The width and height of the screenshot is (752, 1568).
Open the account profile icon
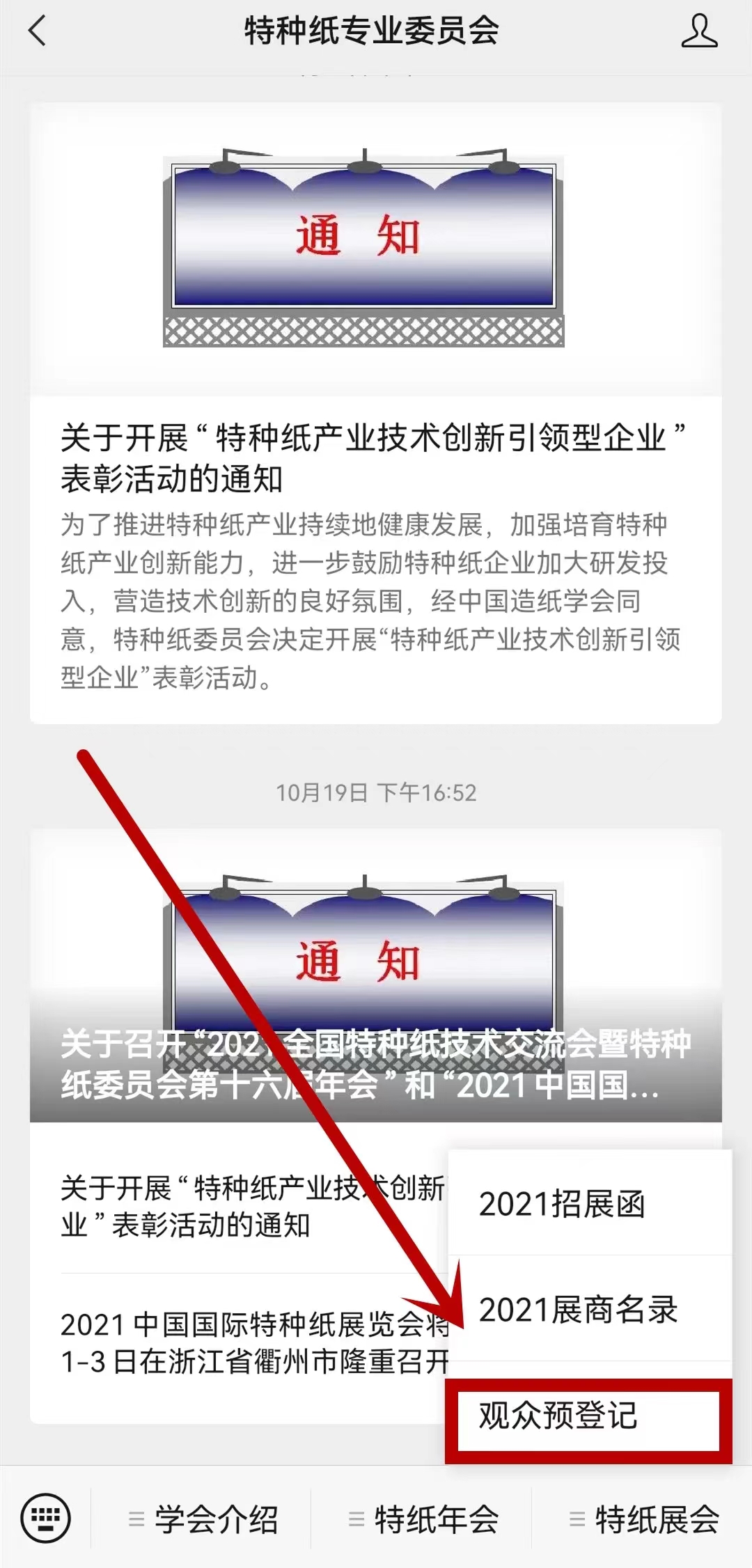(x=699, y=31)
